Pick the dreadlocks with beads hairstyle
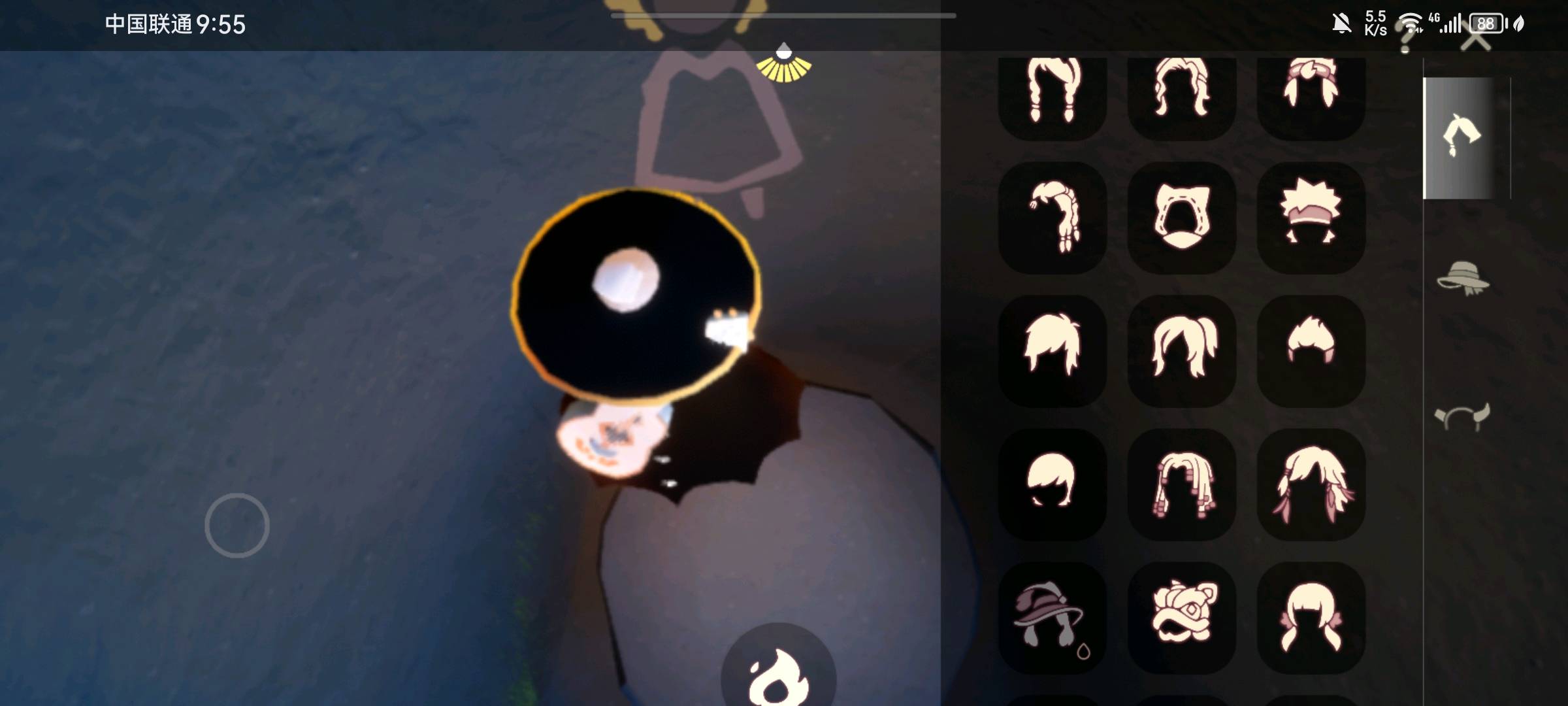Screen dimensions: 1568x706 [1181, 484]
